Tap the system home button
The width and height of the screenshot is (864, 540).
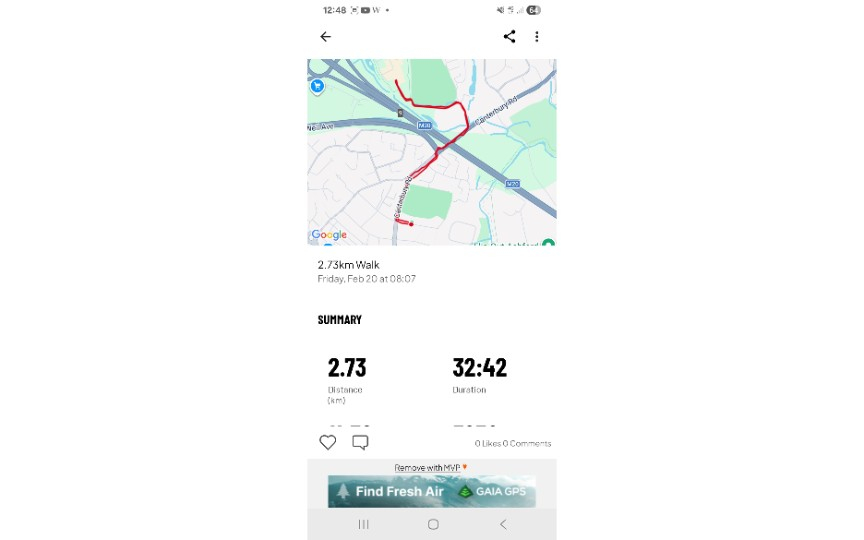point(433,524)
